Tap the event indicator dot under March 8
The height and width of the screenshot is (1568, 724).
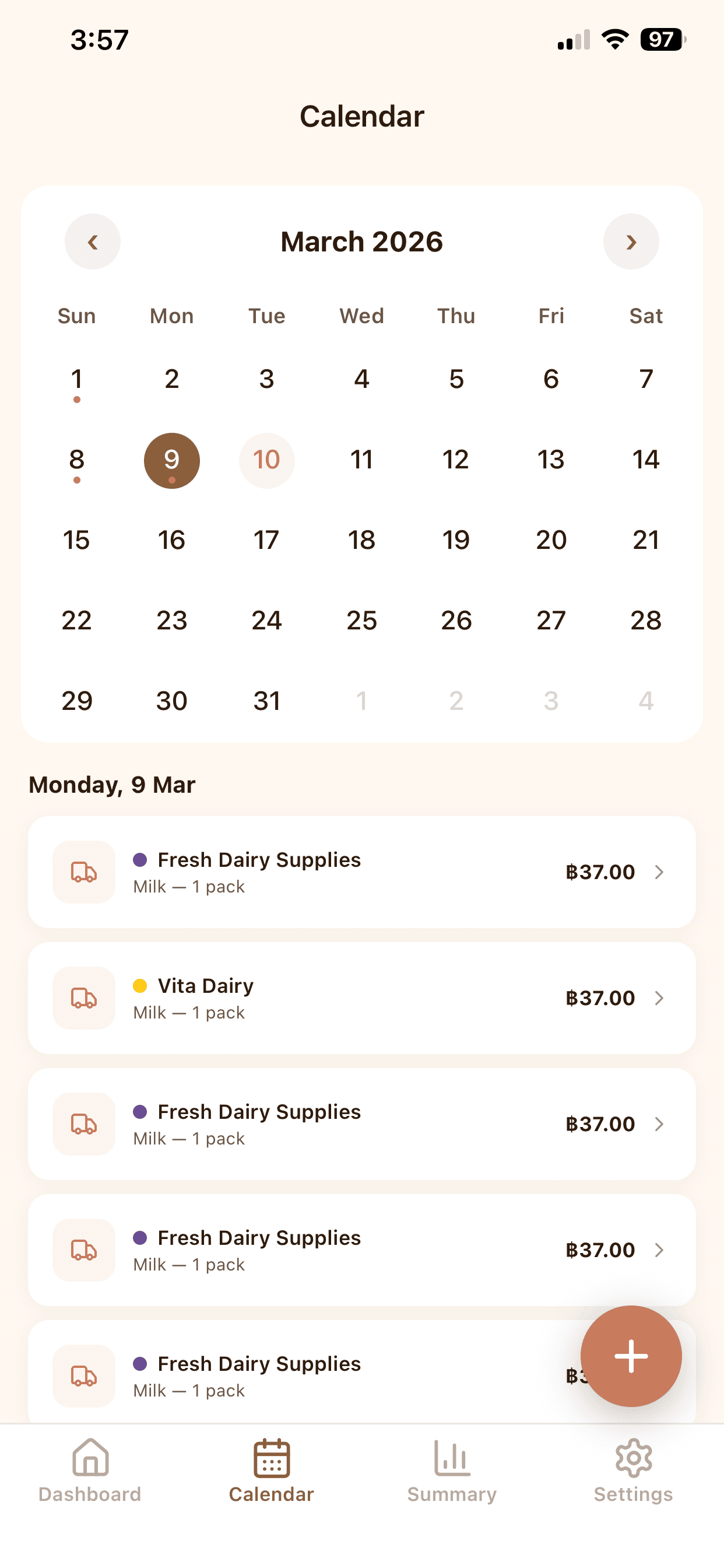76,481
